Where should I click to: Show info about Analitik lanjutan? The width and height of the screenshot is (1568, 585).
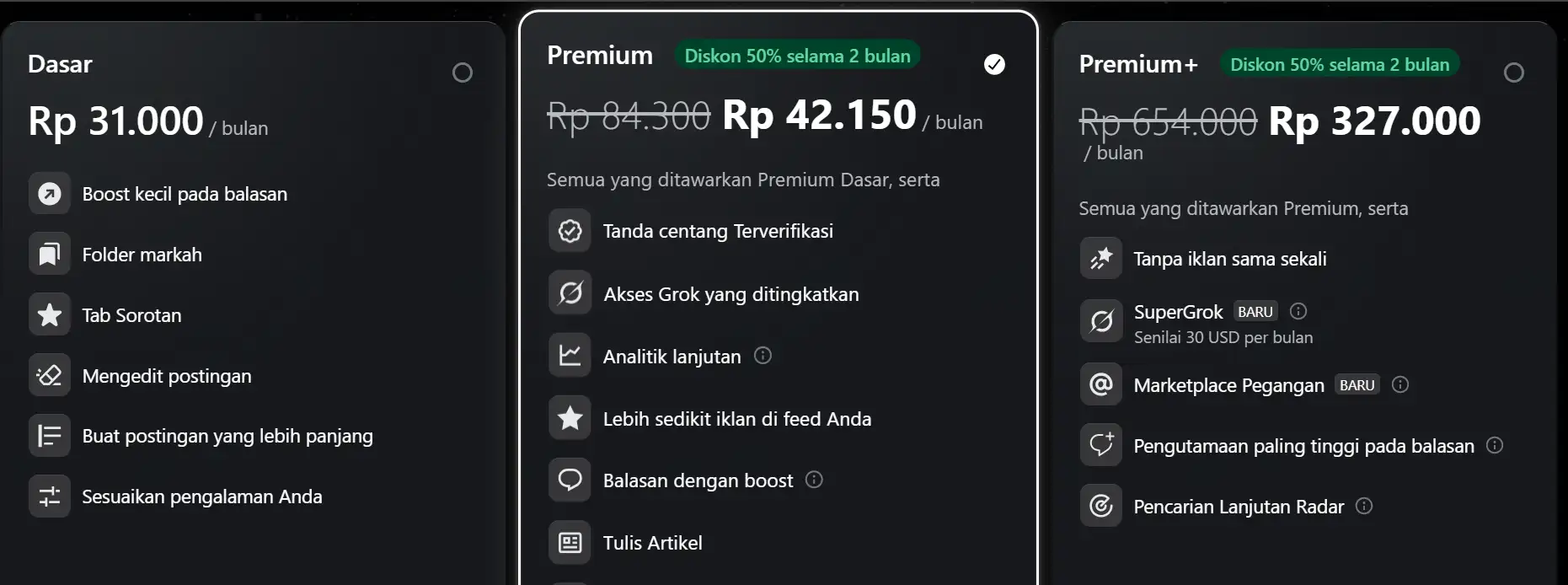click(763, 356)
